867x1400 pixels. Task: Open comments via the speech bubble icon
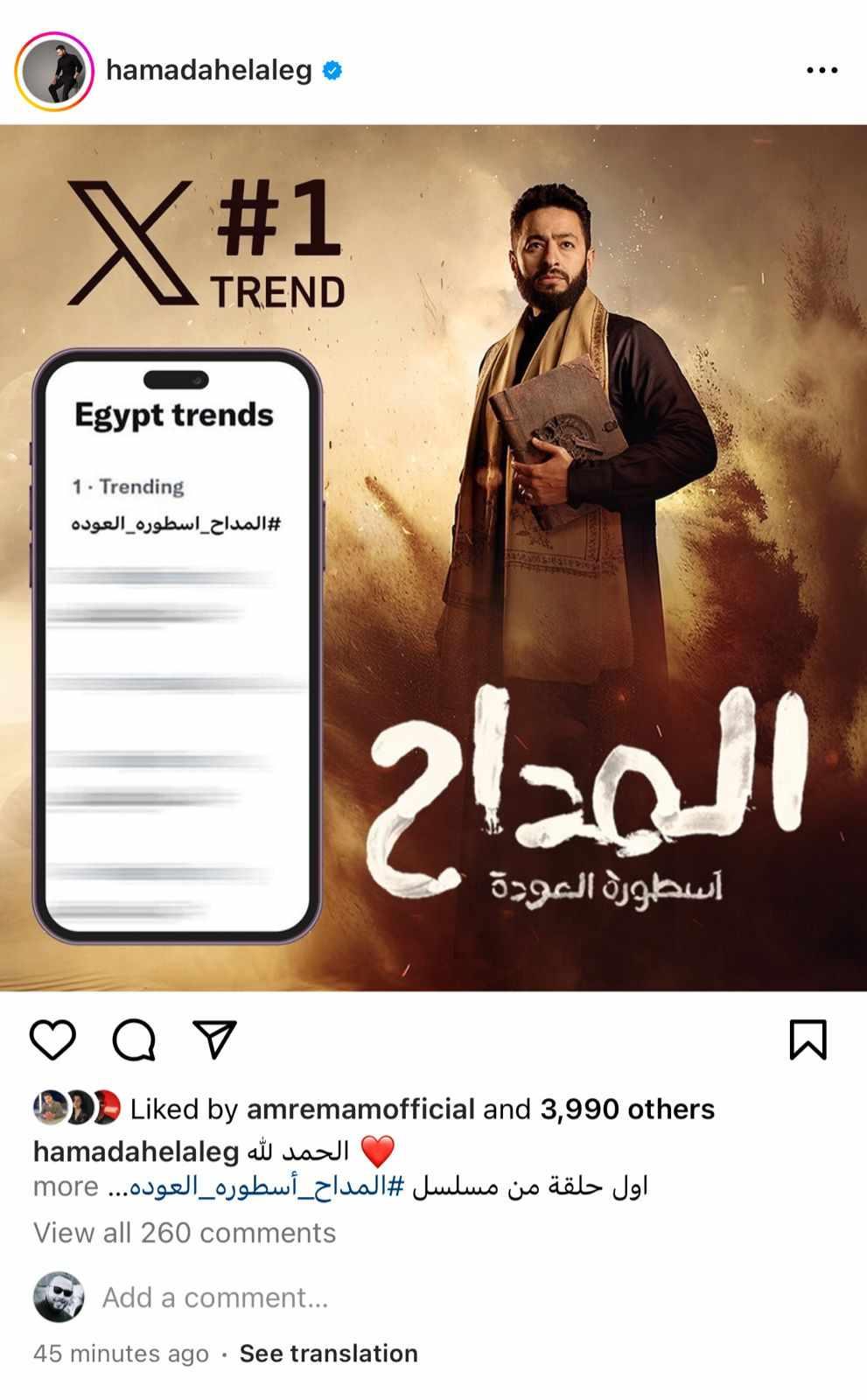pos(134,1039)
